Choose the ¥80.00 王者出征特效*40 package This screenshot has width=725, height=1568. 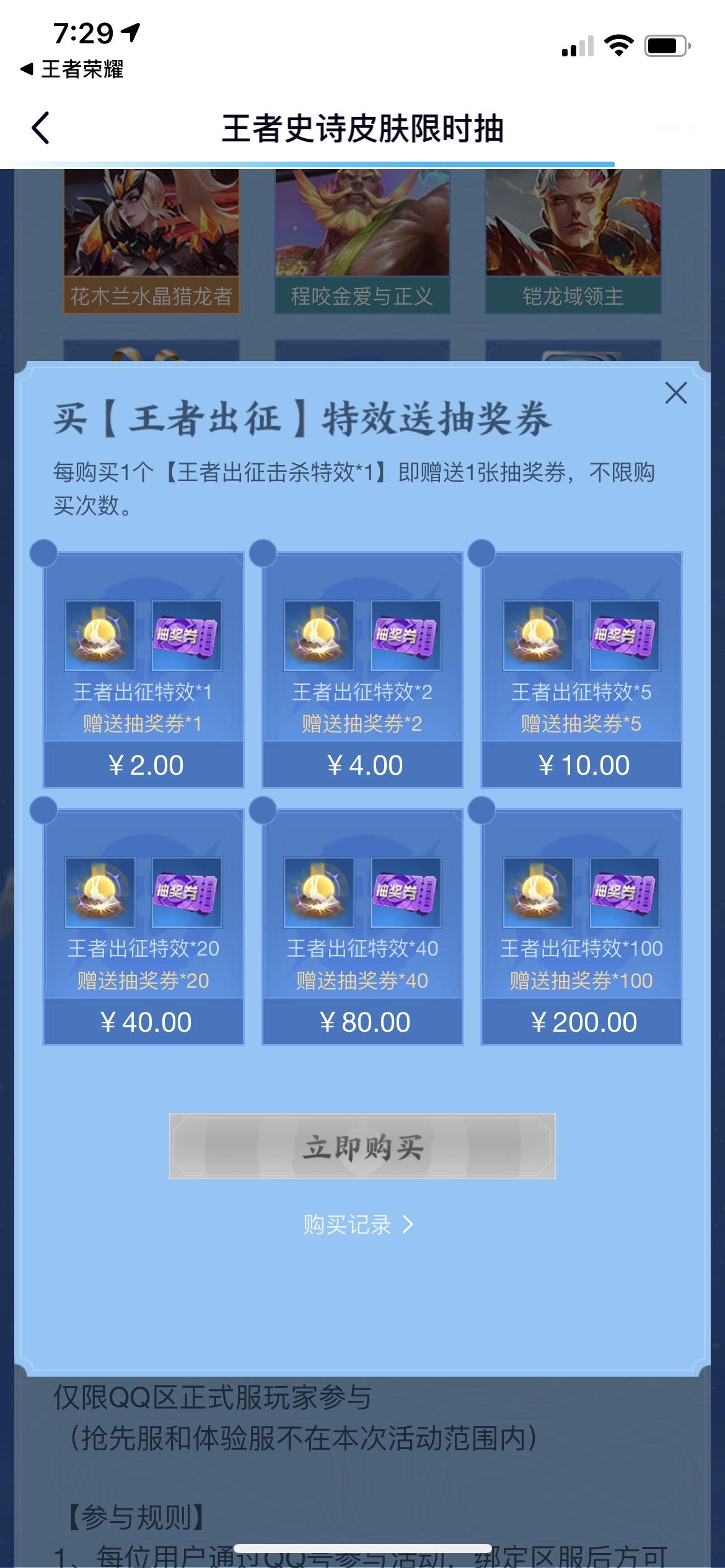tap(362, 927)
